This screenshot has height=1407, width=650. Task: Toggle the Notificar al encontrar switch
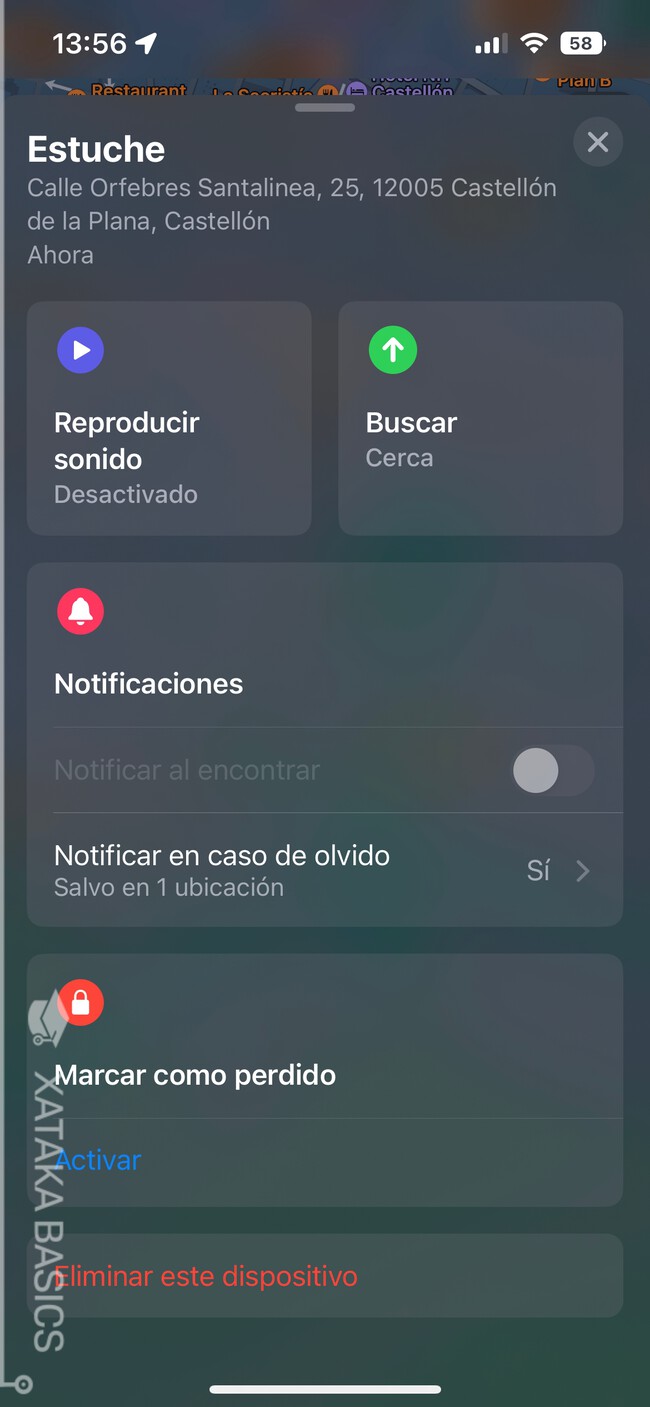point(553,771)
